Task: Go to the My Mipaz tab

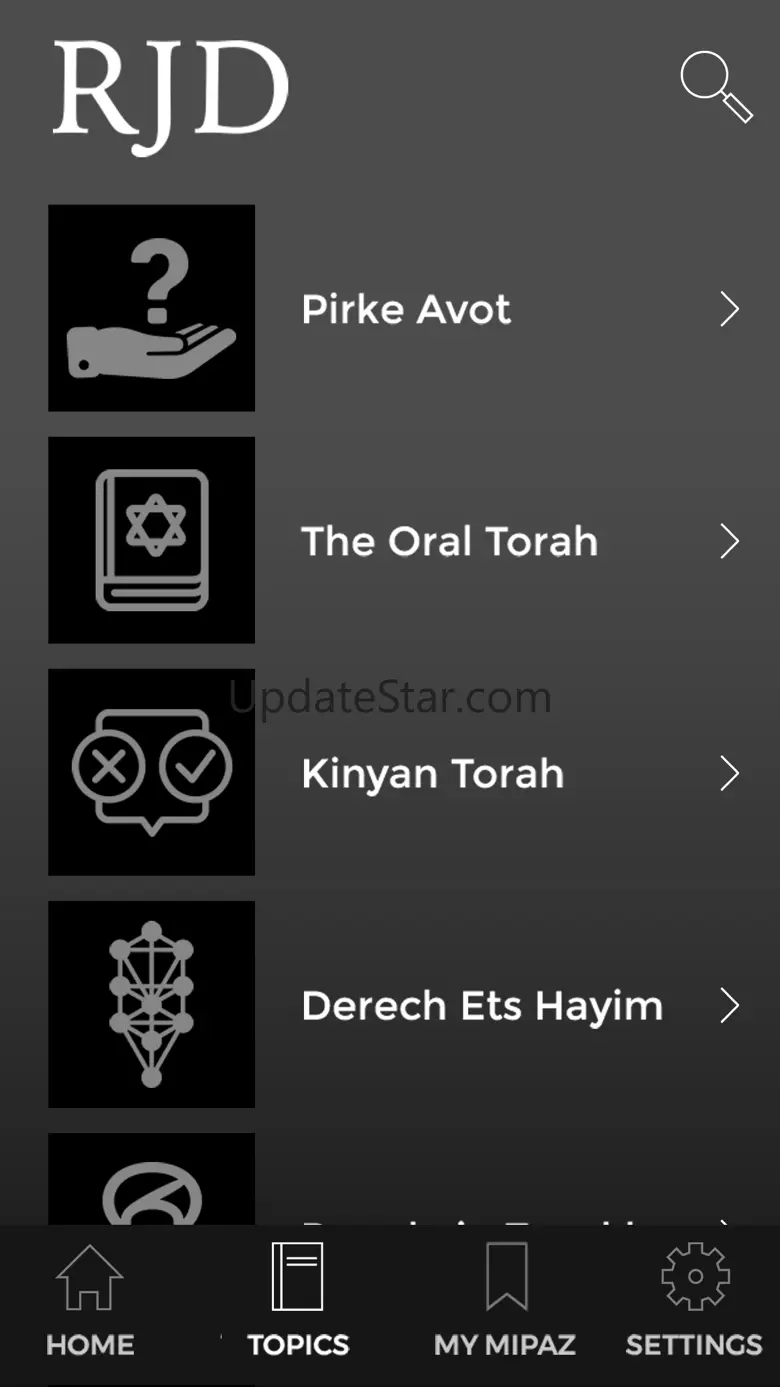Action: coord(505,1300)
